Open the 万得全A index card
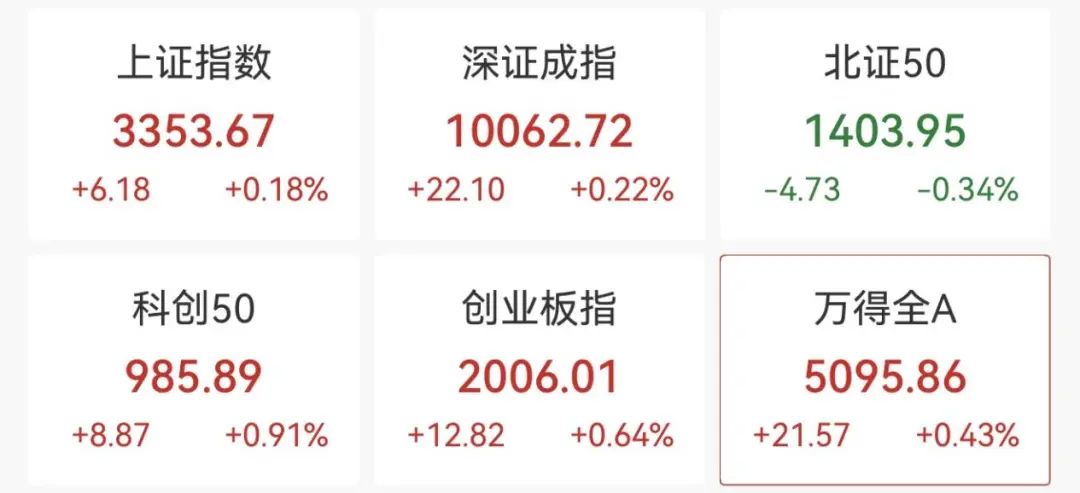The width and height of the screenshot is (1080, 493). (x=885, y=371)
